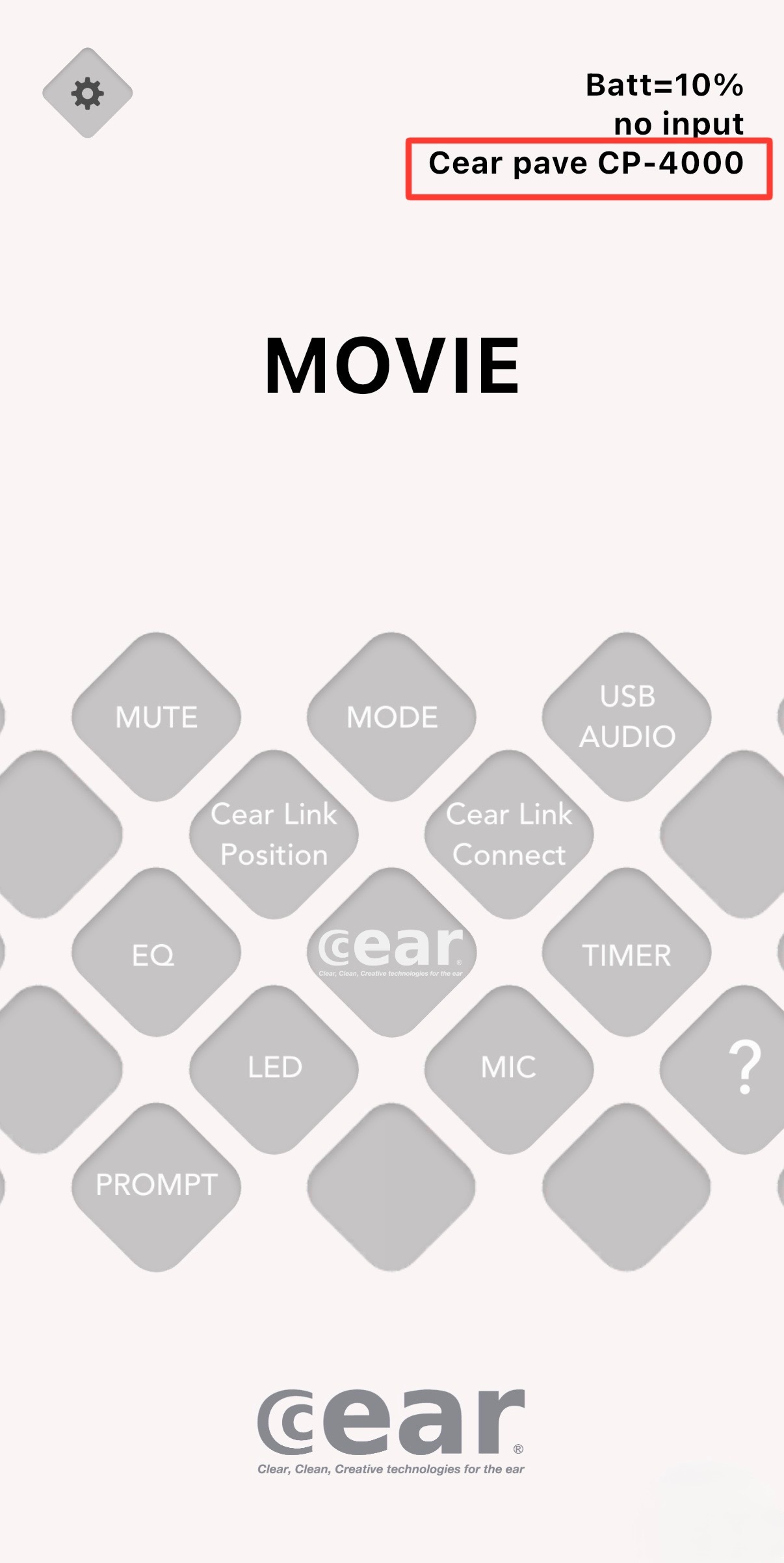Open the MODE selection

coord(391,717)
